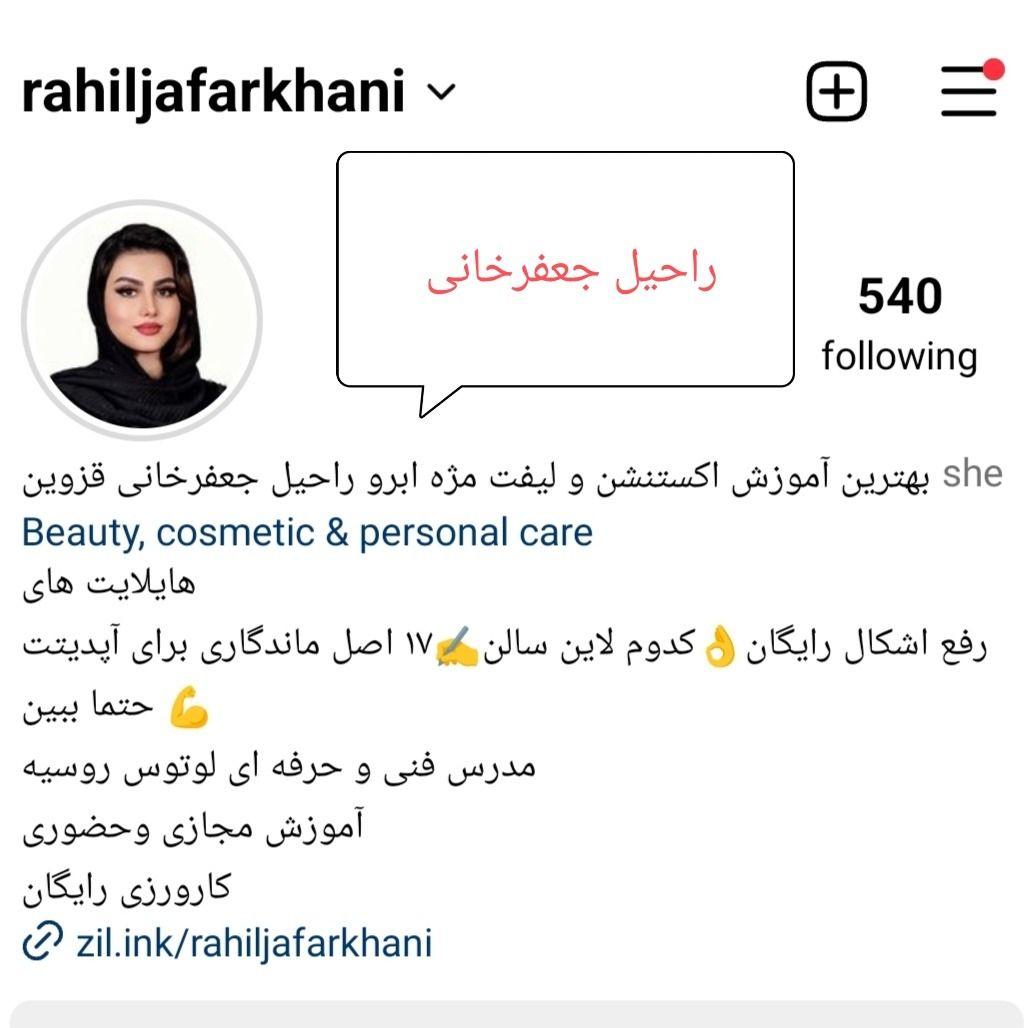Open the hamburger menu

[969, 92]
